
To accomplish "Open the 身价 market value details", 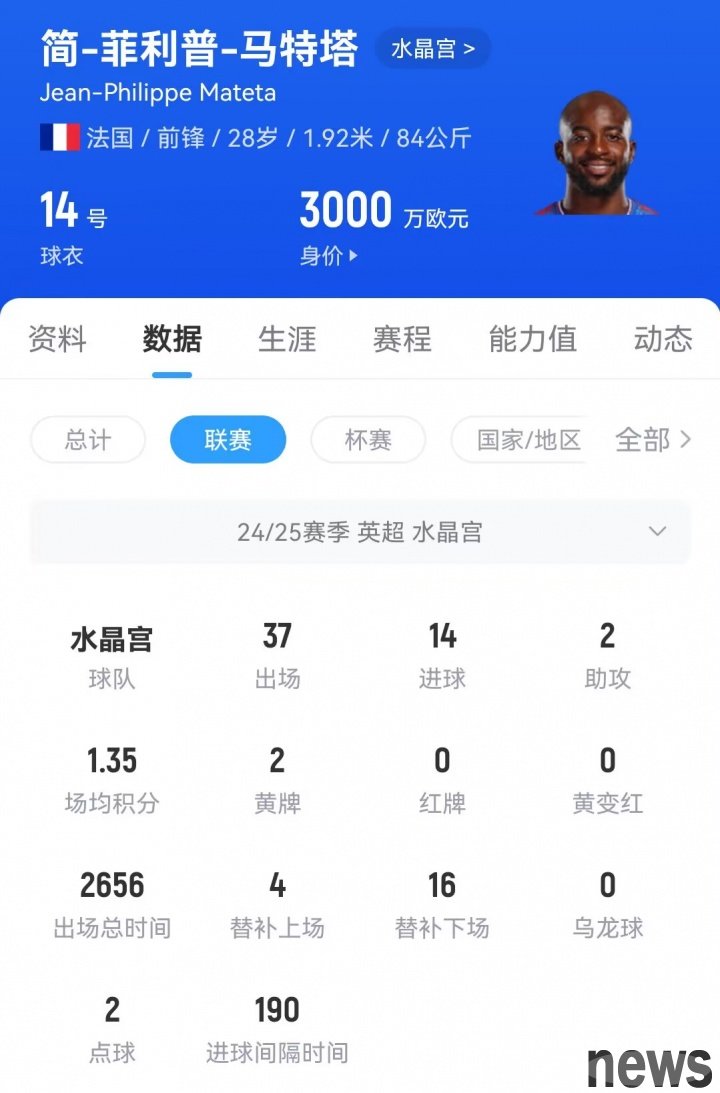I will tap(328, 256).
